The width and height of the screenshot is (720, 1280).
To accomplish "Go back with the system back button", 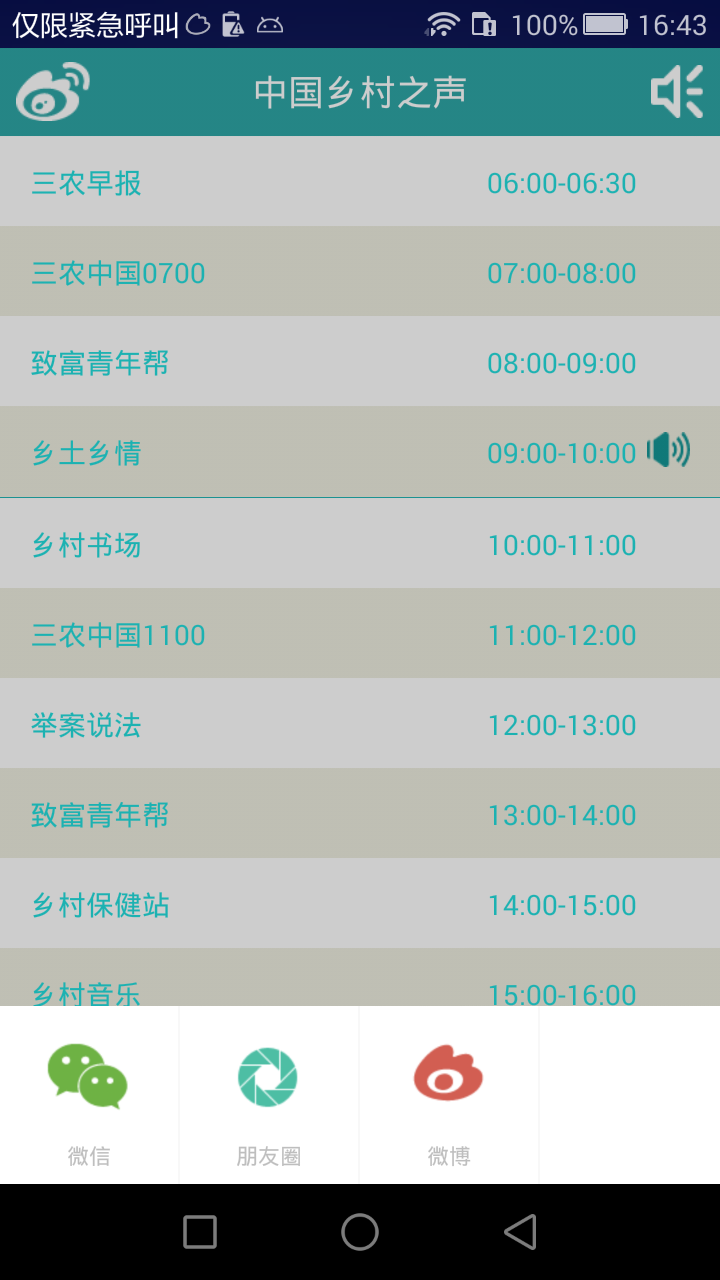I will click(x=520, y=1232).
